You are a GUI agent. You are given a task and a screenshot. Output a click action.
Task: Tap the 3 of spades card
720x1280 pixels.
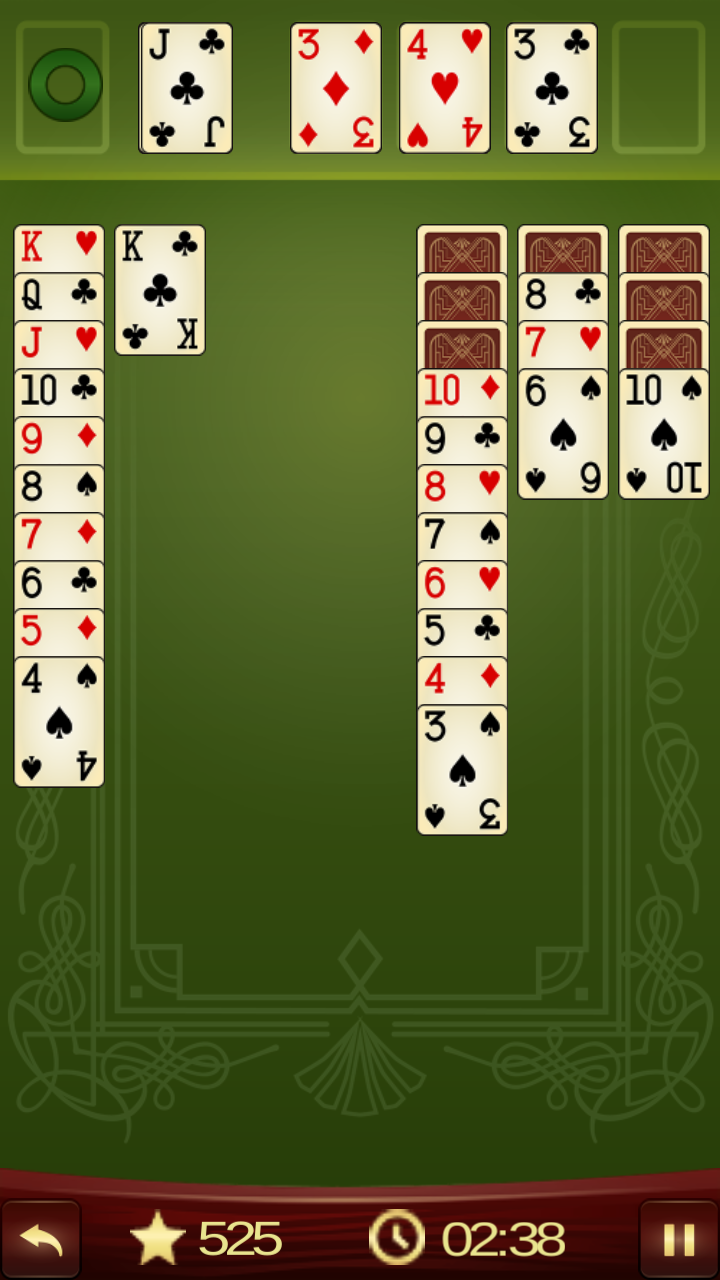pos(462,770)
